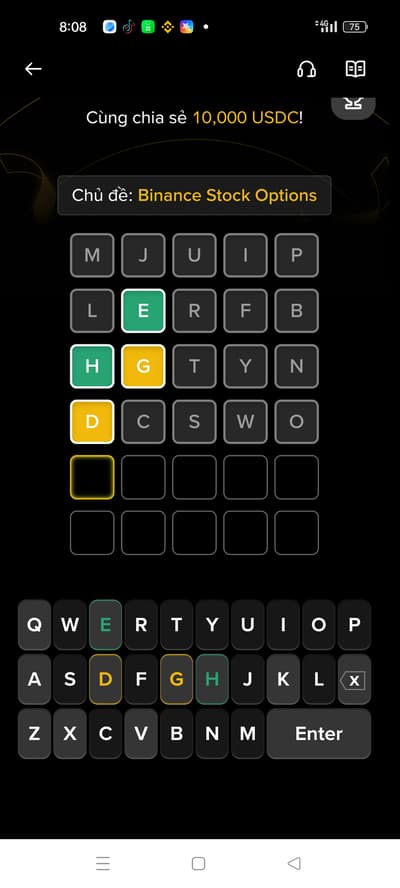Enter the letter V
Image resolution: width=400 pixels, height=888 pixels.
coord(141,733)
